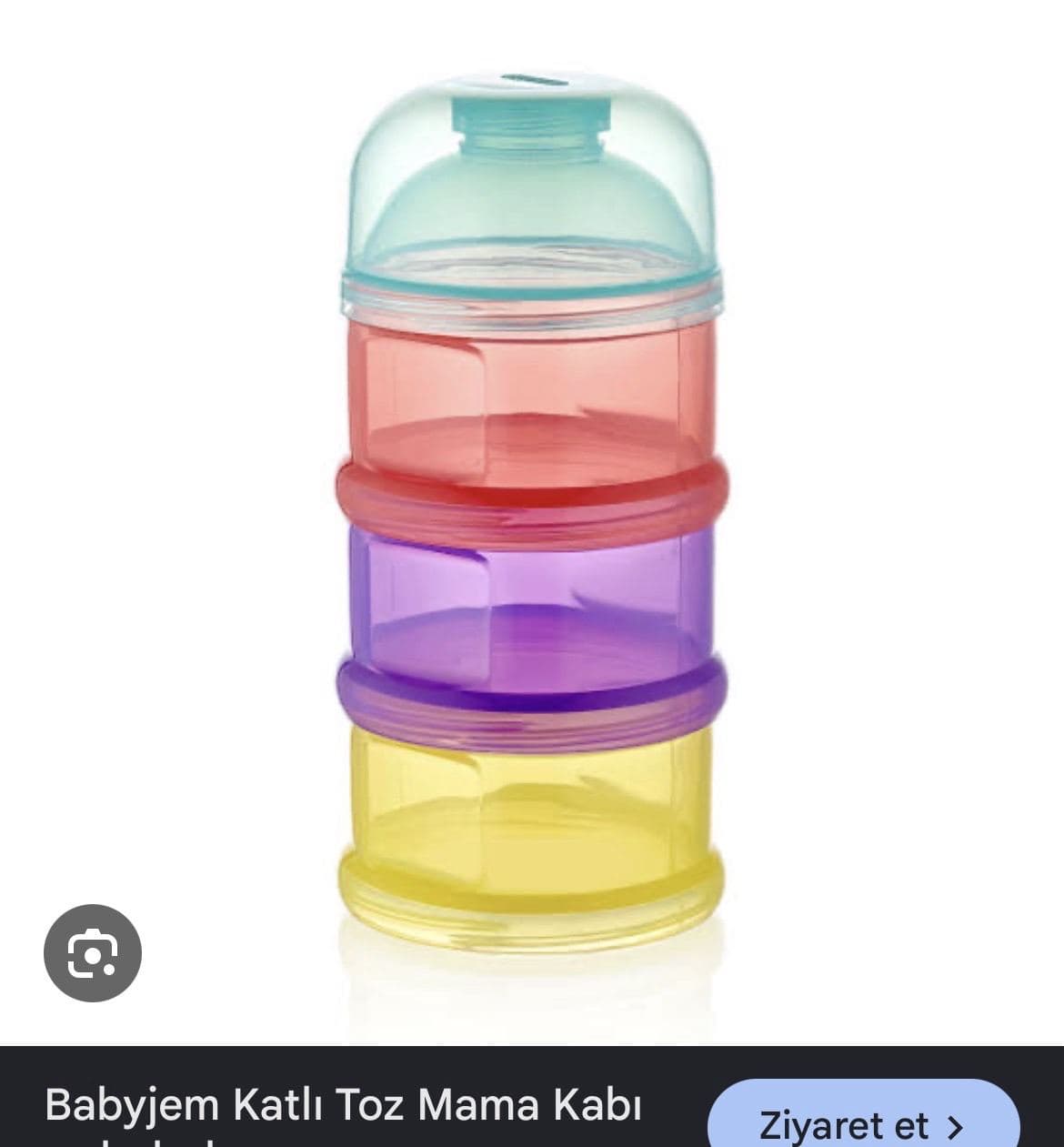Open the Babyjem Katlı Toz Mama Kabı title

(x=344, y=1105)
